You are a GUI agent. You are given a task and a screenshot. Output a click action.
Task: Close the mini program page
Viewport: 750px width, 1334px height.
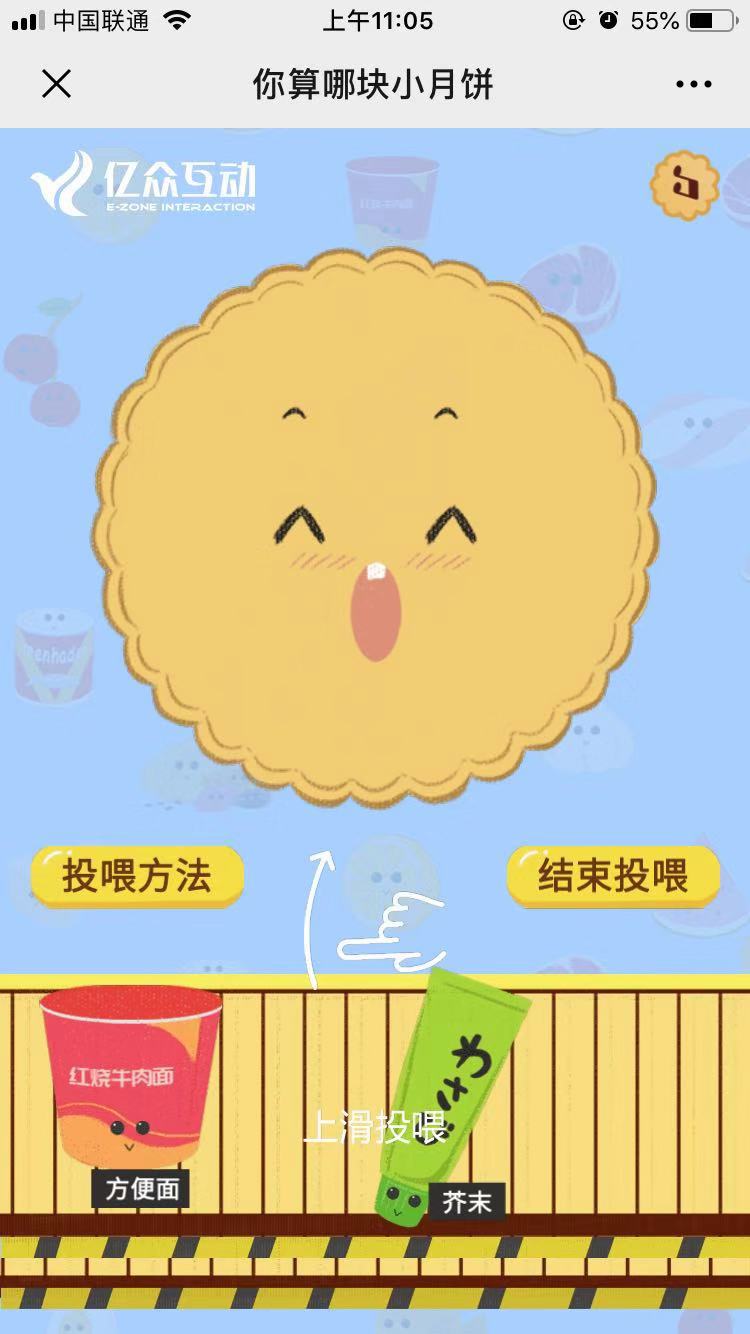pyautogui.click(x=57, y=84)
